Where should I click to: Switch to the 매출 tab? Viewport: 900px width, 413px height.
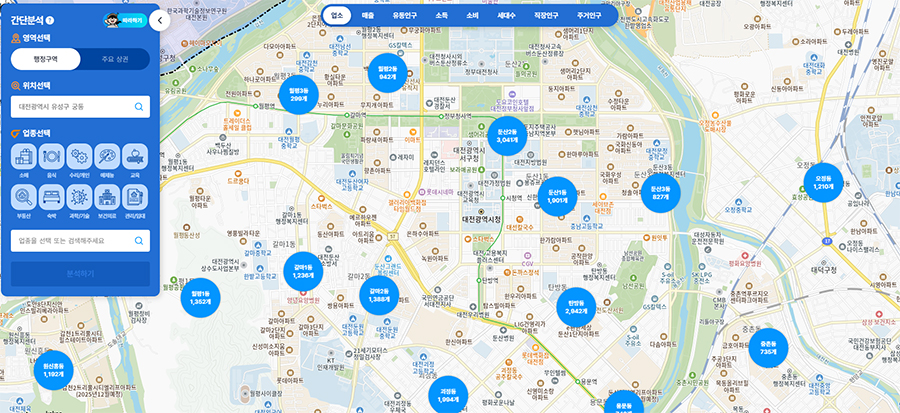[x=368, y=15]
